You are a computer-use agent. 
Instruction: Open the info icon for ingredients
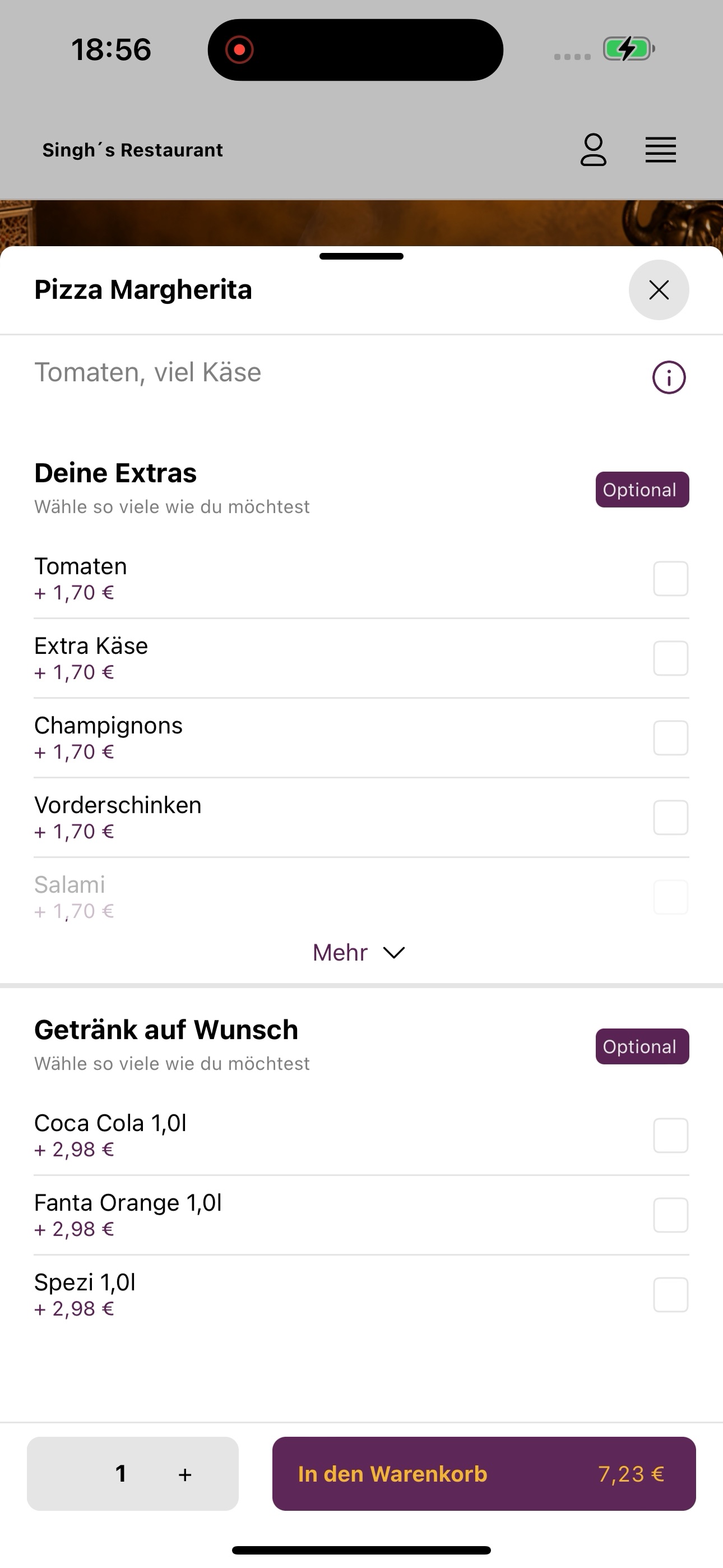point(669,377)
